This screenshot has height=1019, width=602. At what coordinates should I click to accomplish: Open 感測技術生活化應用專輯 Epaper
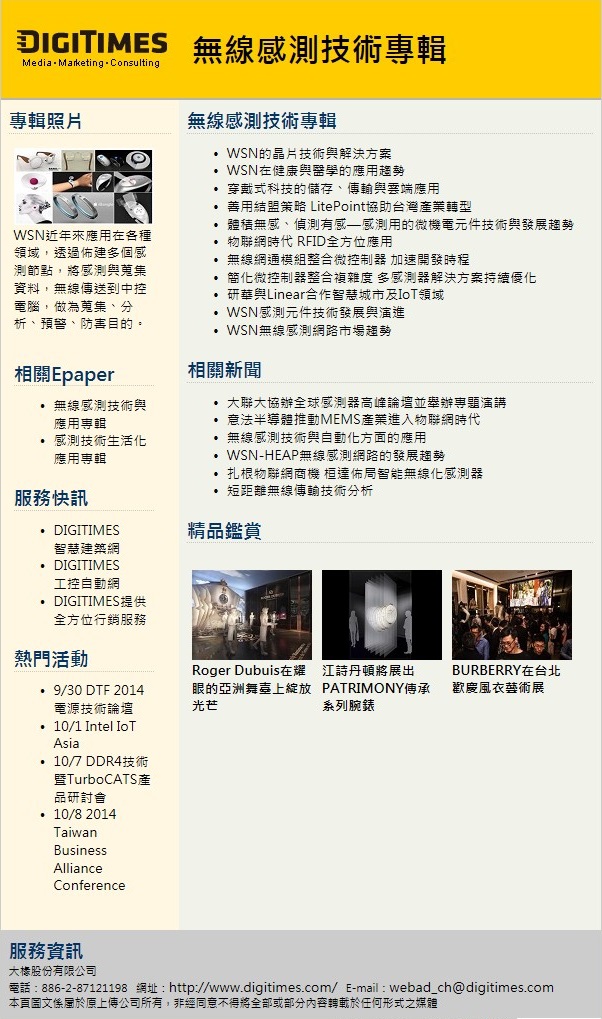(100, 449)
